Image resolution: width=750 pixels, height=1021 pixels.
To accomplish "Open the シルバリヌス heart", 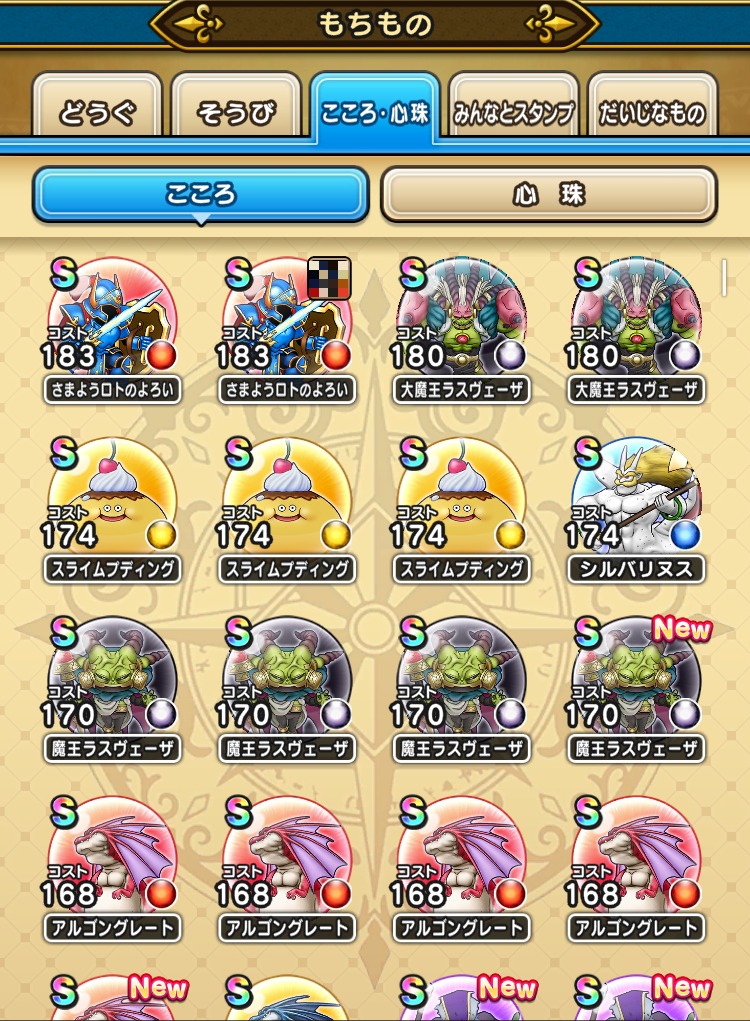I will tap(636, 509).
